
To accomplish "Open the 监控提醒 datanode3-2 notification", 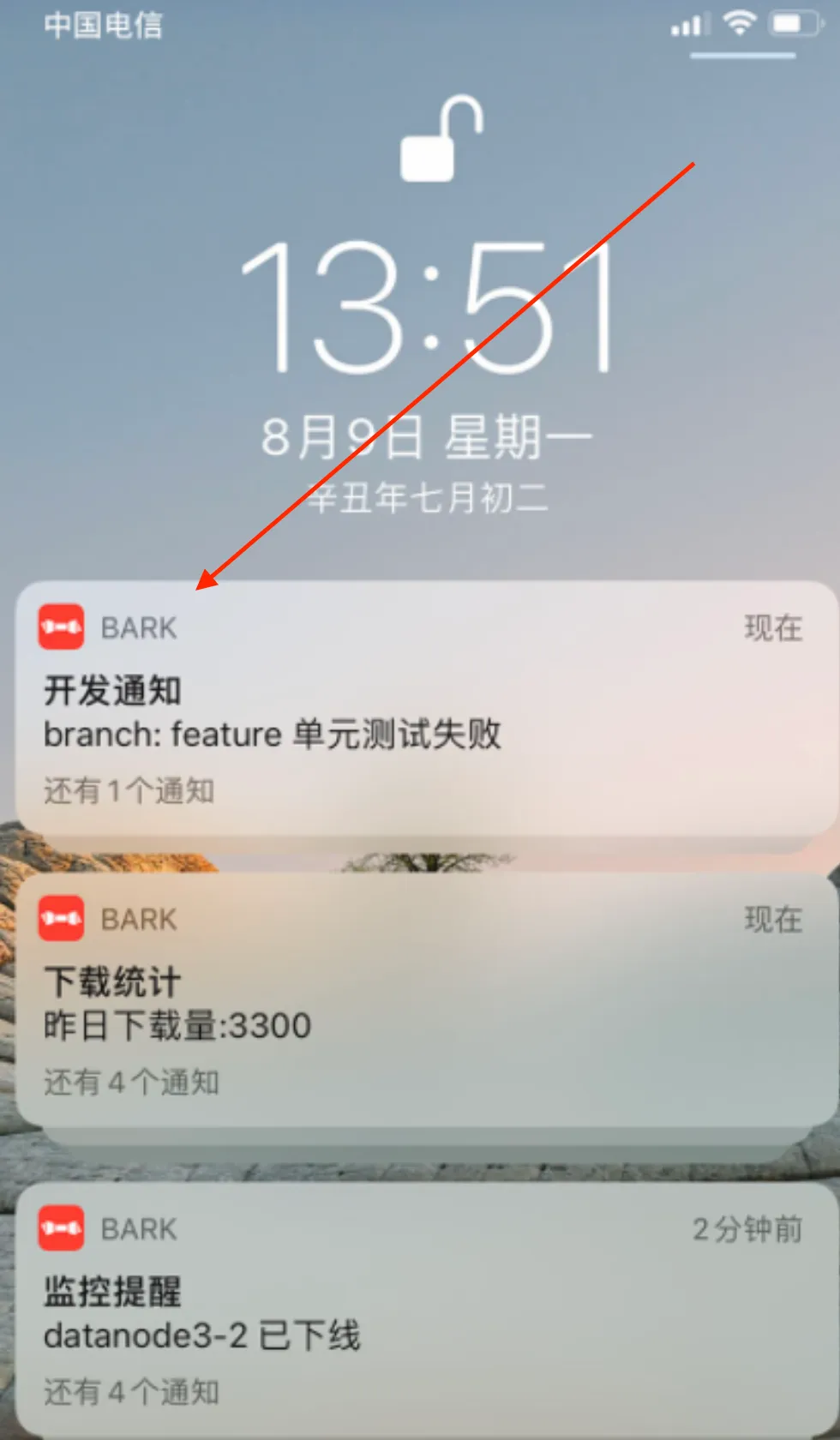I will coord(425,1311).
